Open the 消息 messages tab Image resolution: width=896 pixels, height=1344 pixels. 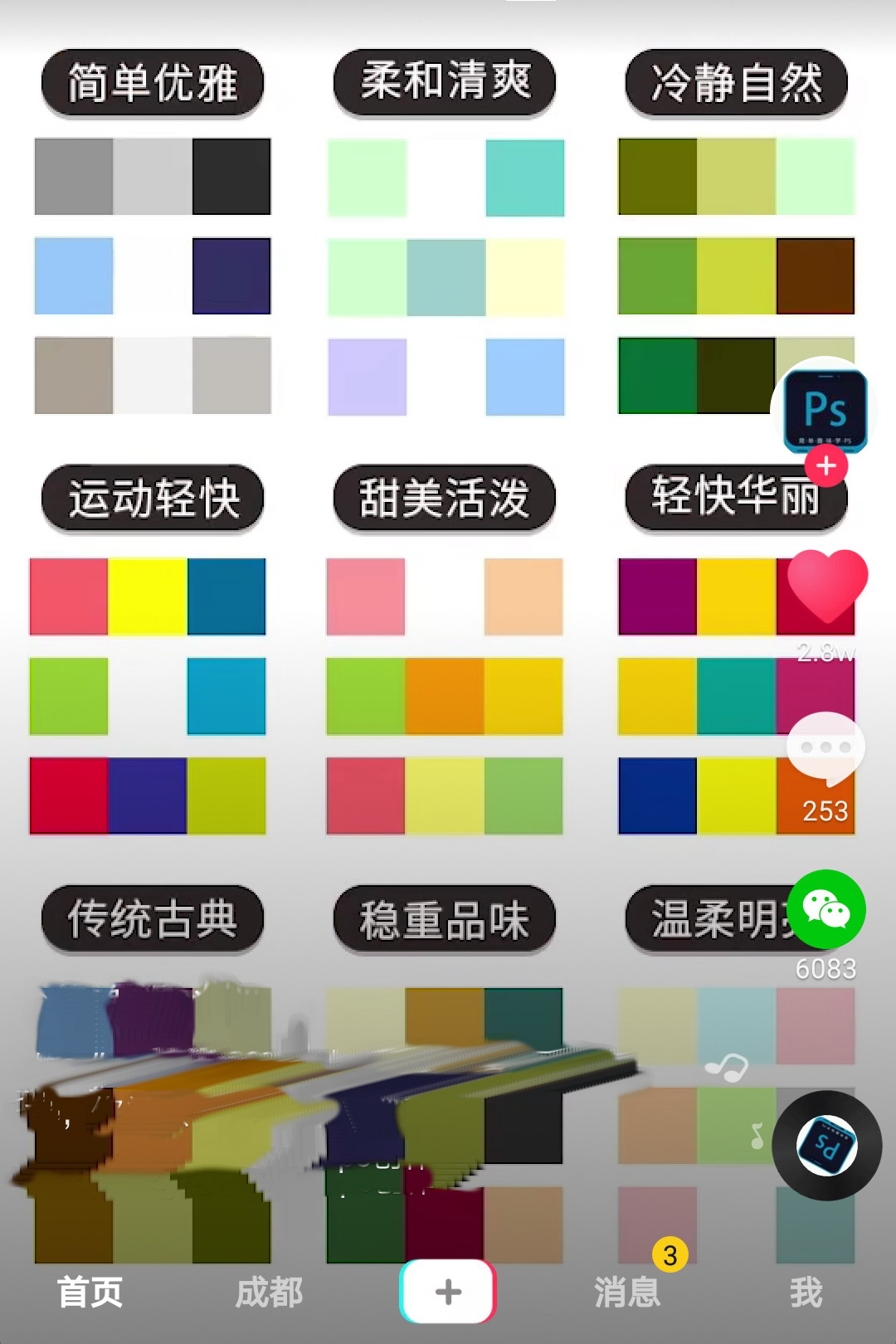[627, 1293]
